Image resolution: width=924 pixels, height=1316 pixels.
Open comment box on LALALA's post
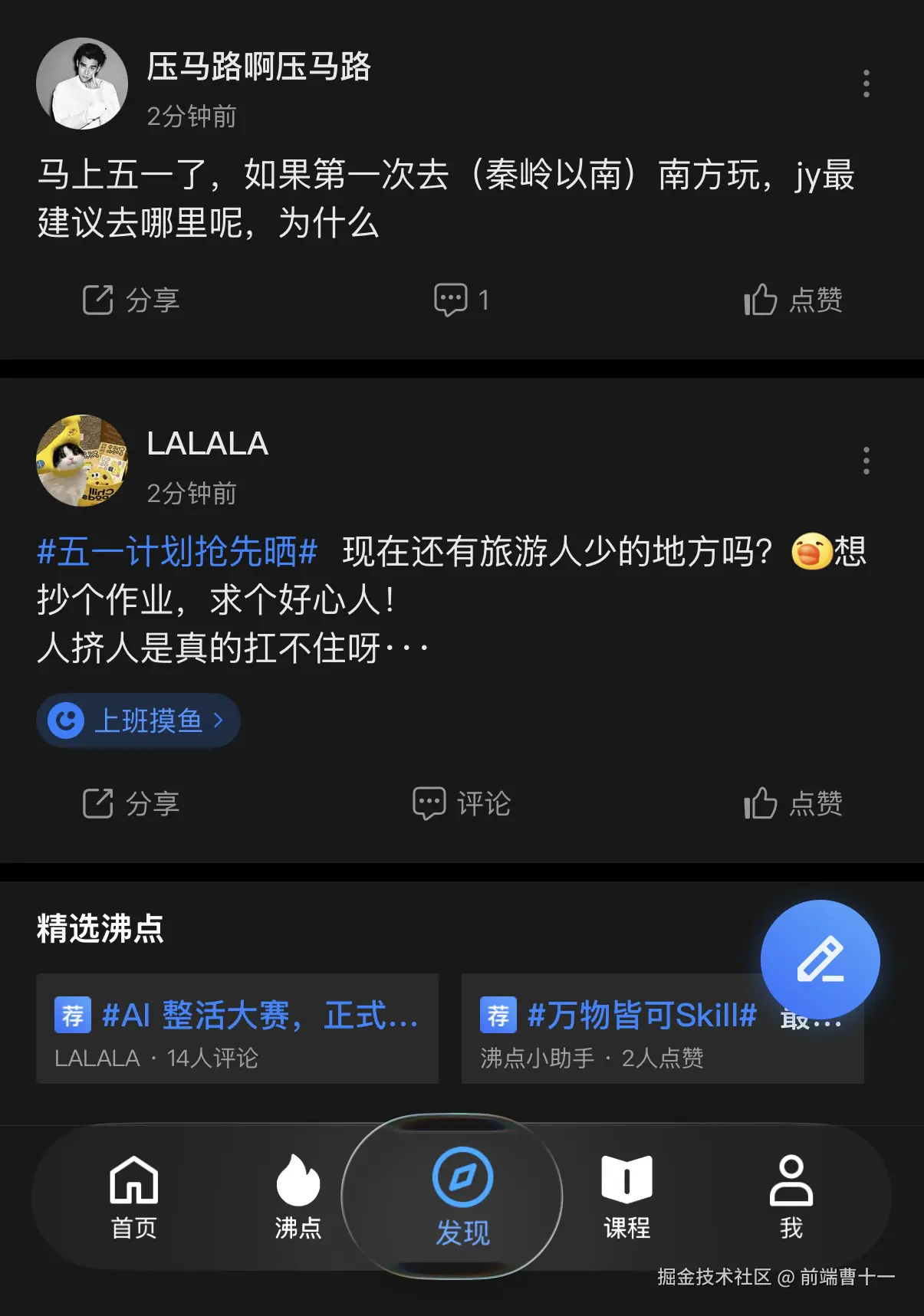click(x=460, y=804)
